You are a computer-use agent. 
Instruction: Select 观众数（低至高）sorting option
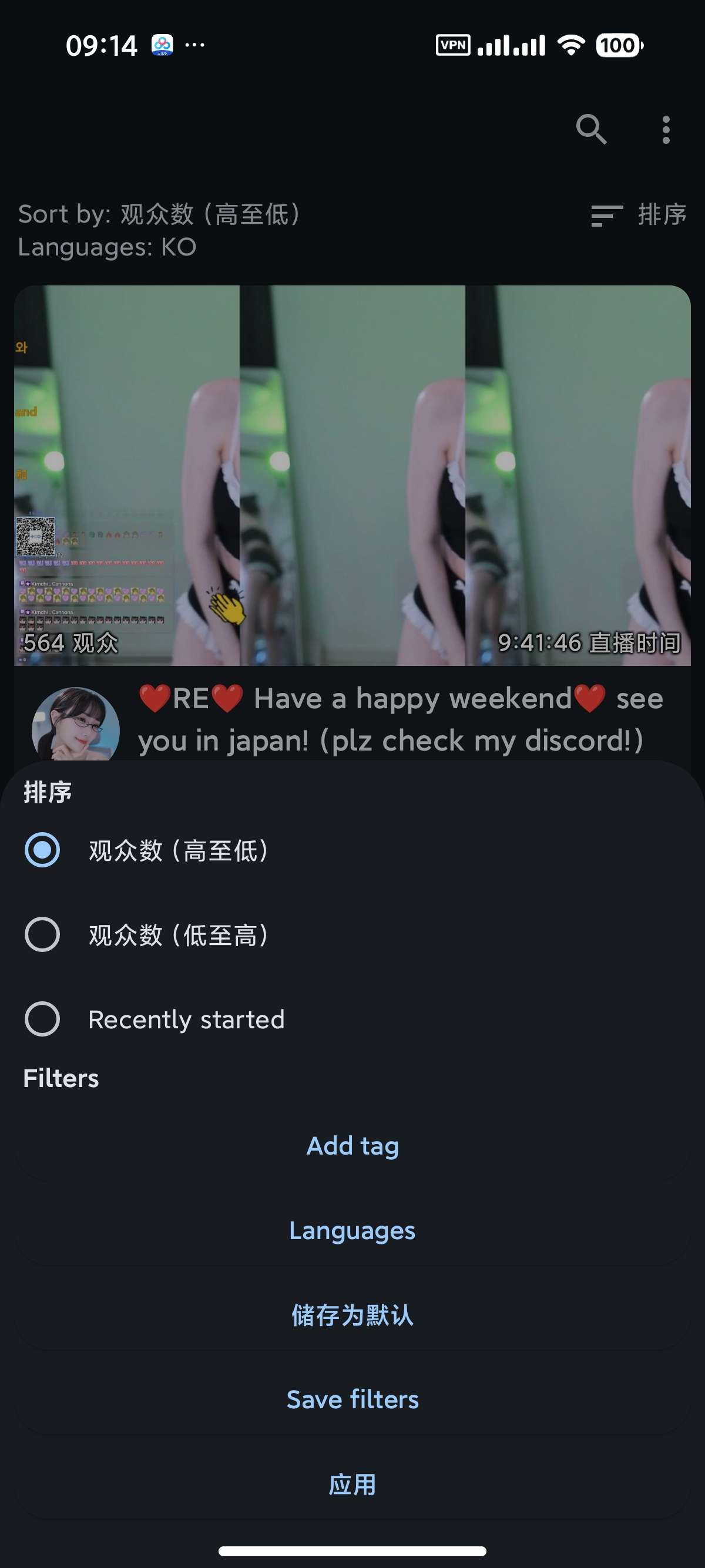pyautogui.click(x=179, y=936)
